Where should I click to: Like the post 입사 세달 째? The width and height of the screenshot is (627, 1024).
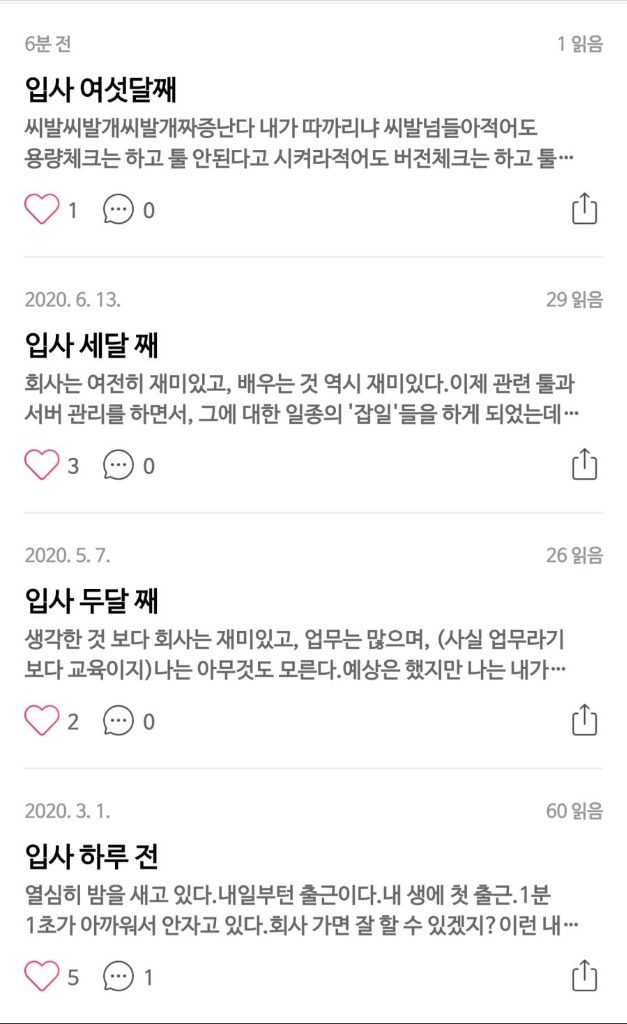click(42, 465)
